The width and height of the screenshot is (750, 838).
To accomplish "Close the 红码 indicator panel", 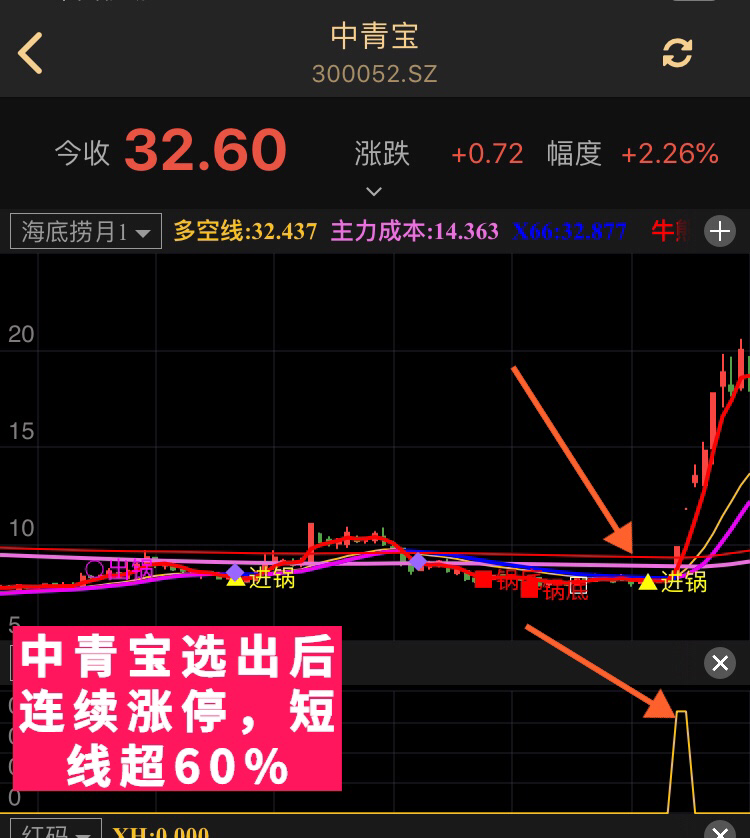I will click(x=719, y=830).
